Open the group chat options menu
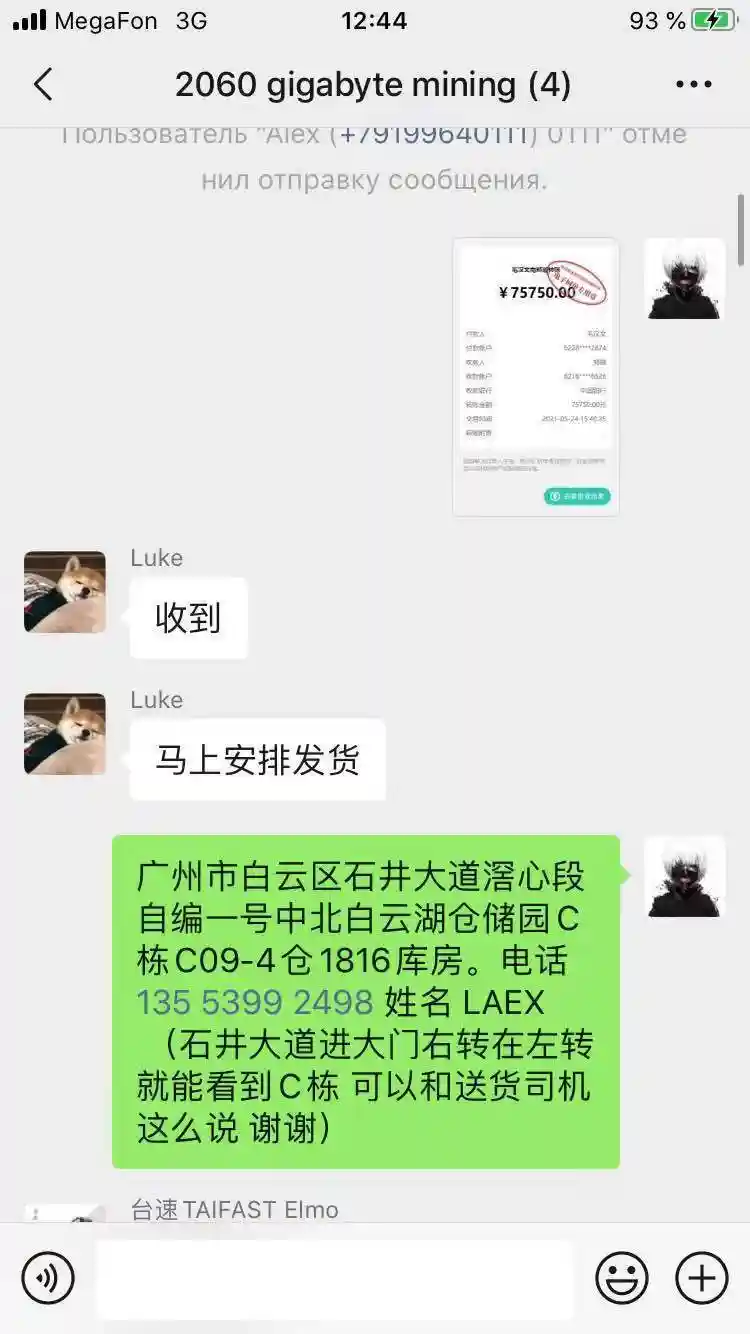This screenshot has height=1334, width=750. pyautogui.click(x=693, y=85)
